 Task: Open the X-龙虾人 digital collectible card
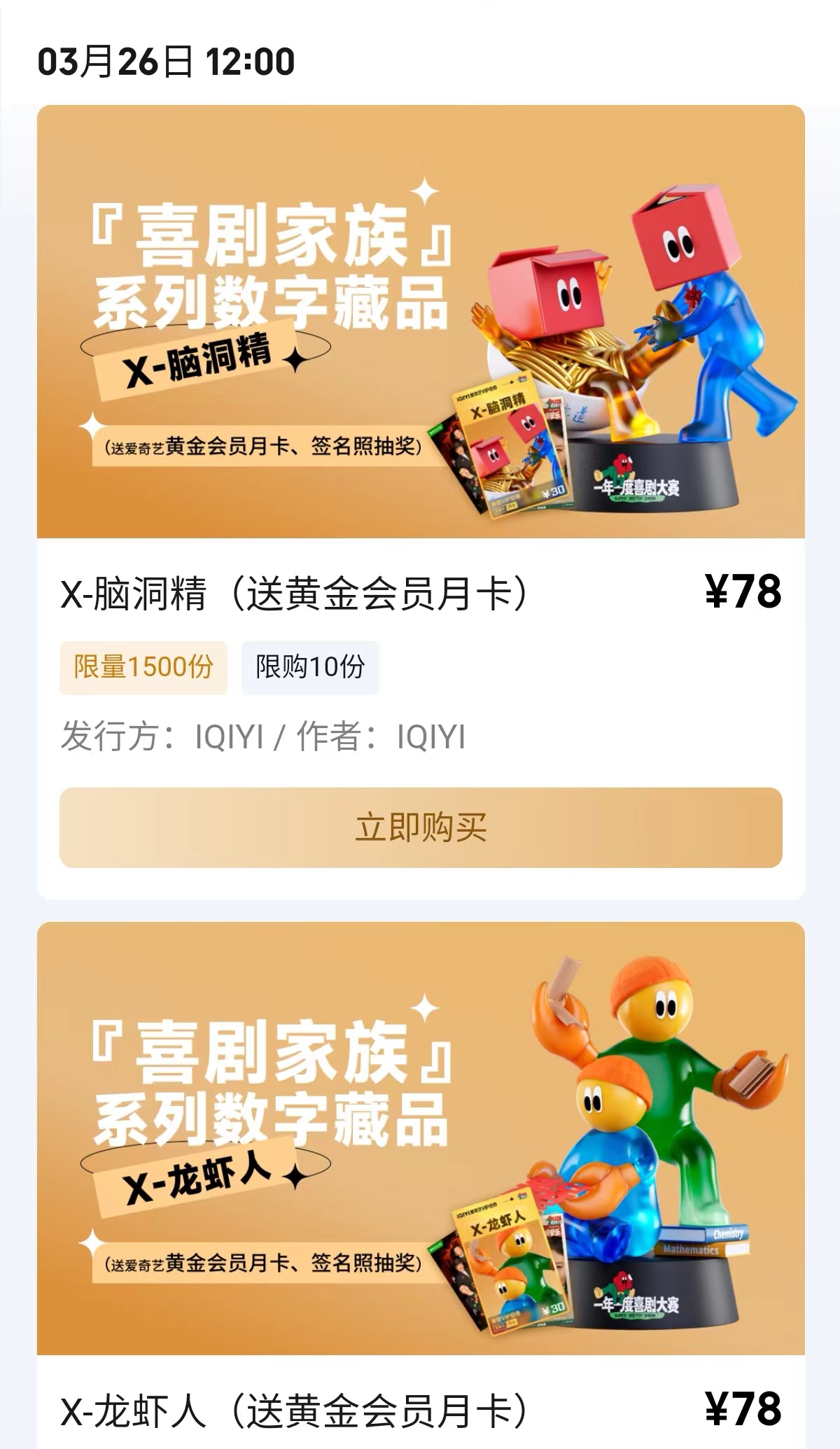[x=420, y=1138]
